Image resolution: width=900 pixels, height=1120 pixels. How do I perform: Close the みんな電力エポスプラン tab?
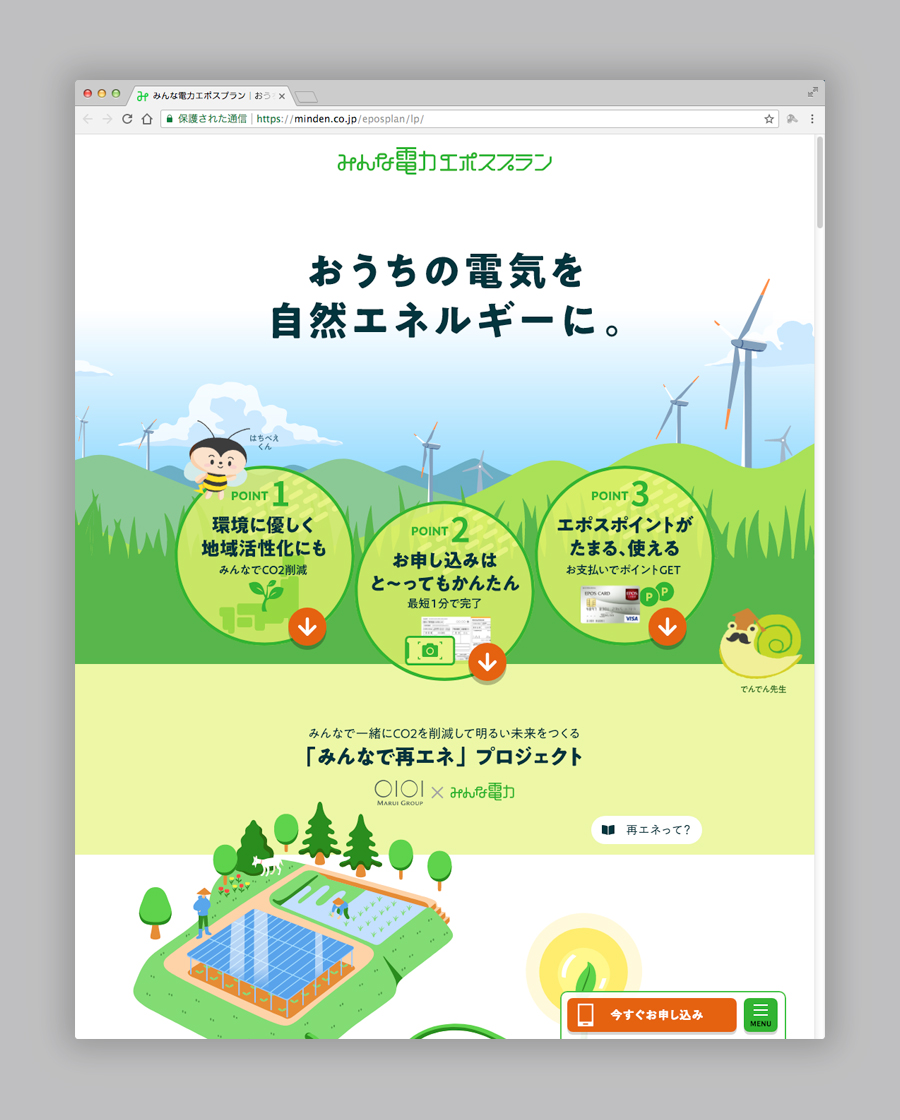click(x=282, y=96)
